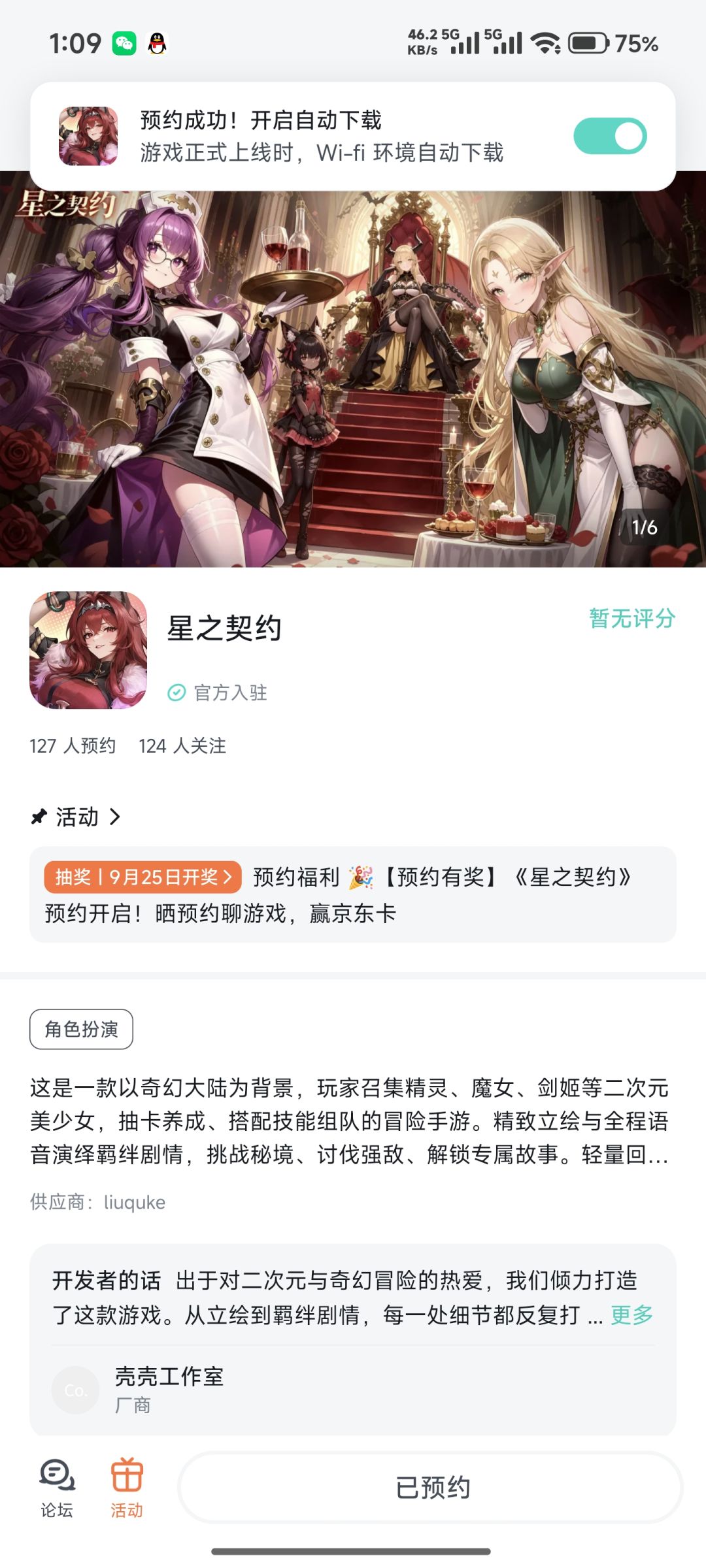Open the 抽奖 9月25日开奖 tag
The width and height of the screenshot is (706, 1568).
(143, 877)
